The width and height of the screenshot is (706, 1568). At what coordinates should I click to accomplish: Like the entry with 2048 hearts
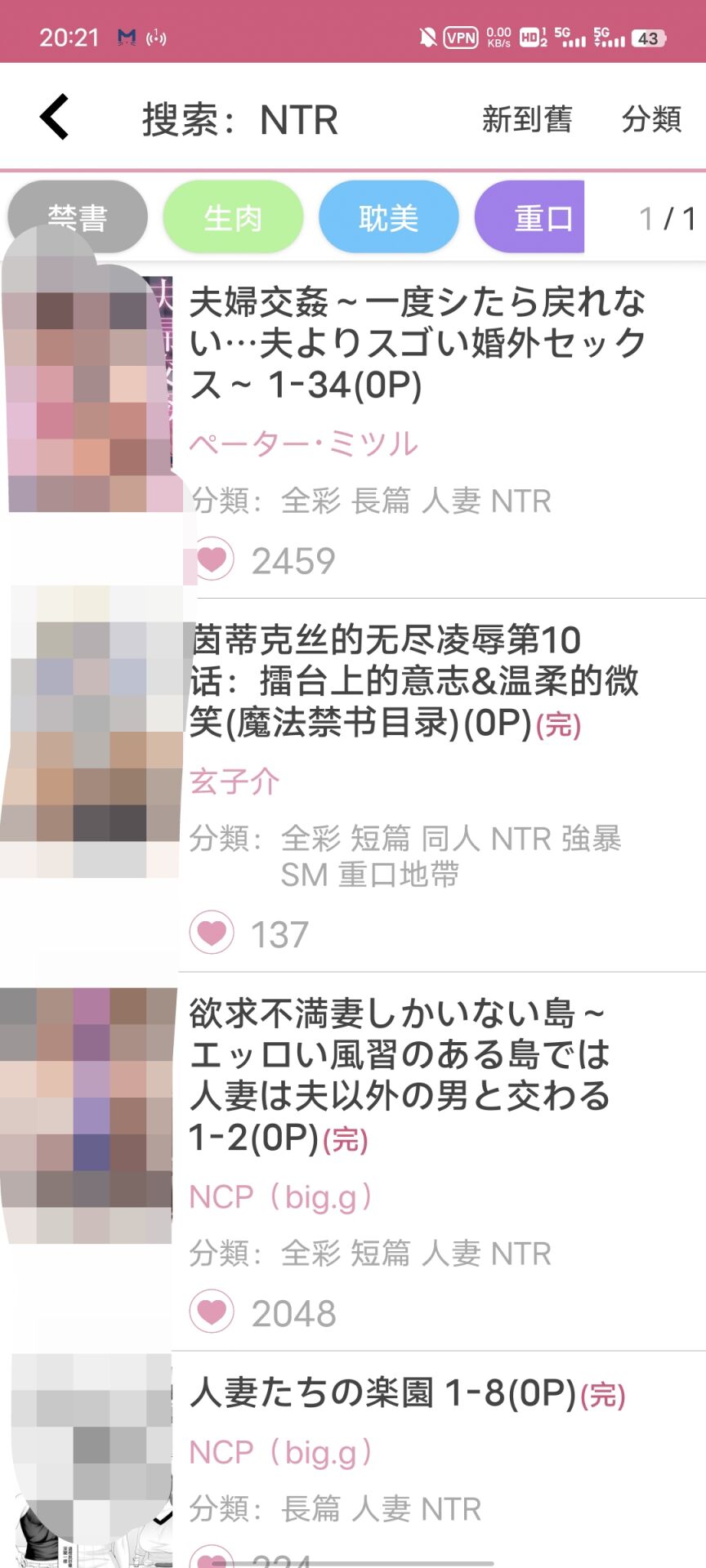(212, 1312)
